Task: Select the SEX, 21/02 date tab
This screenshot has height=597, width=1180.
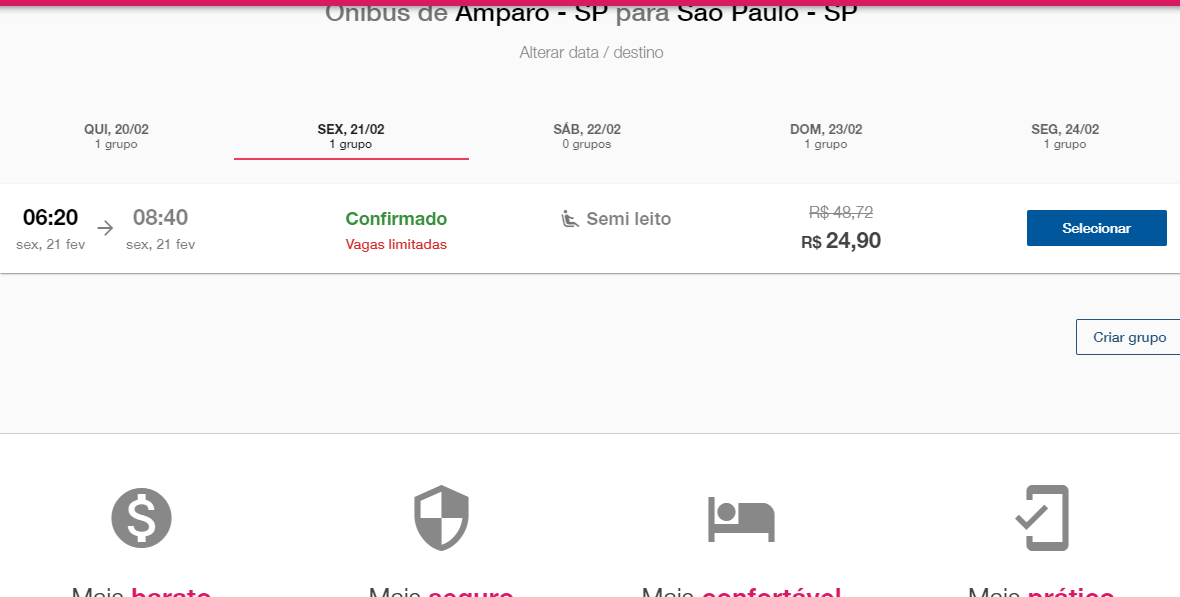Action: [x=351, y=137]
